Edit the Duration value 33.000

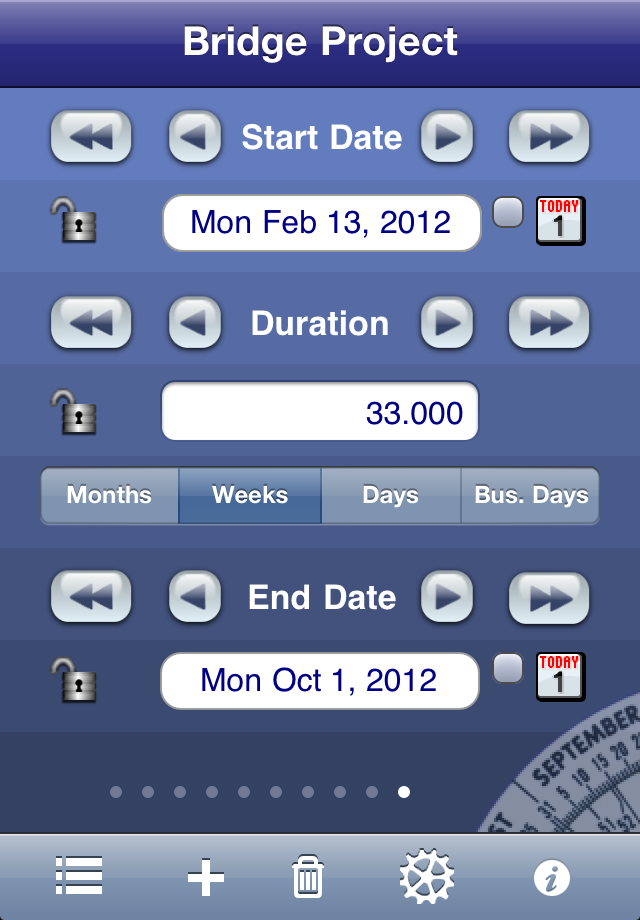(320, 412)
